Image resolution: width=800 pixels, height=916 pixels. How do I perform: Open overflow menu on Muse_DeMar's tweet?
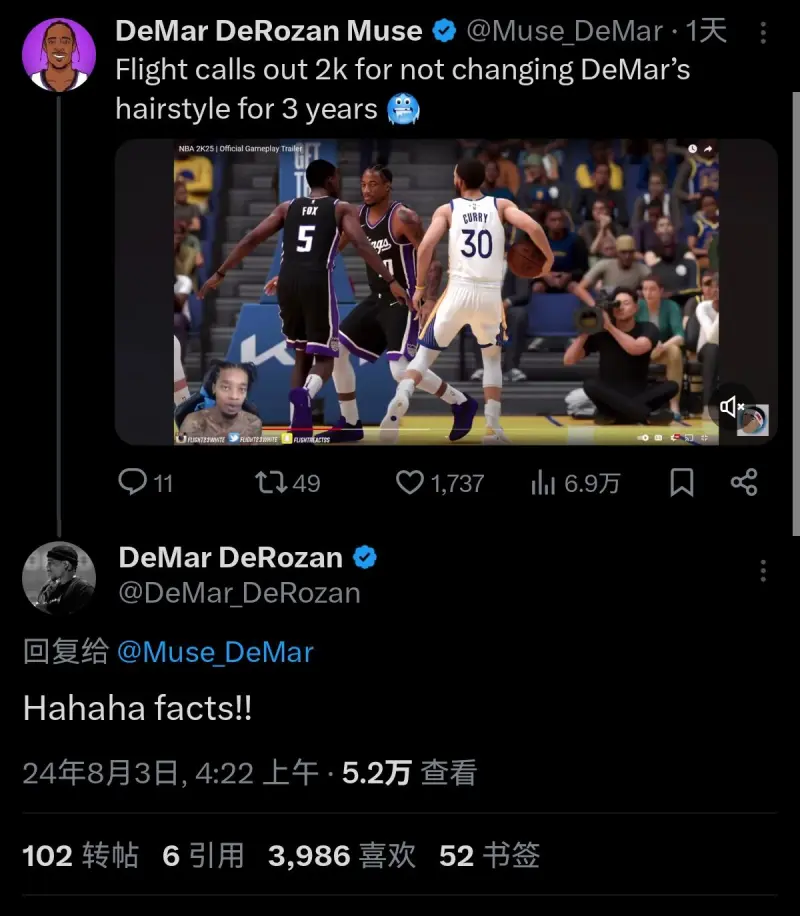[764, 34]
